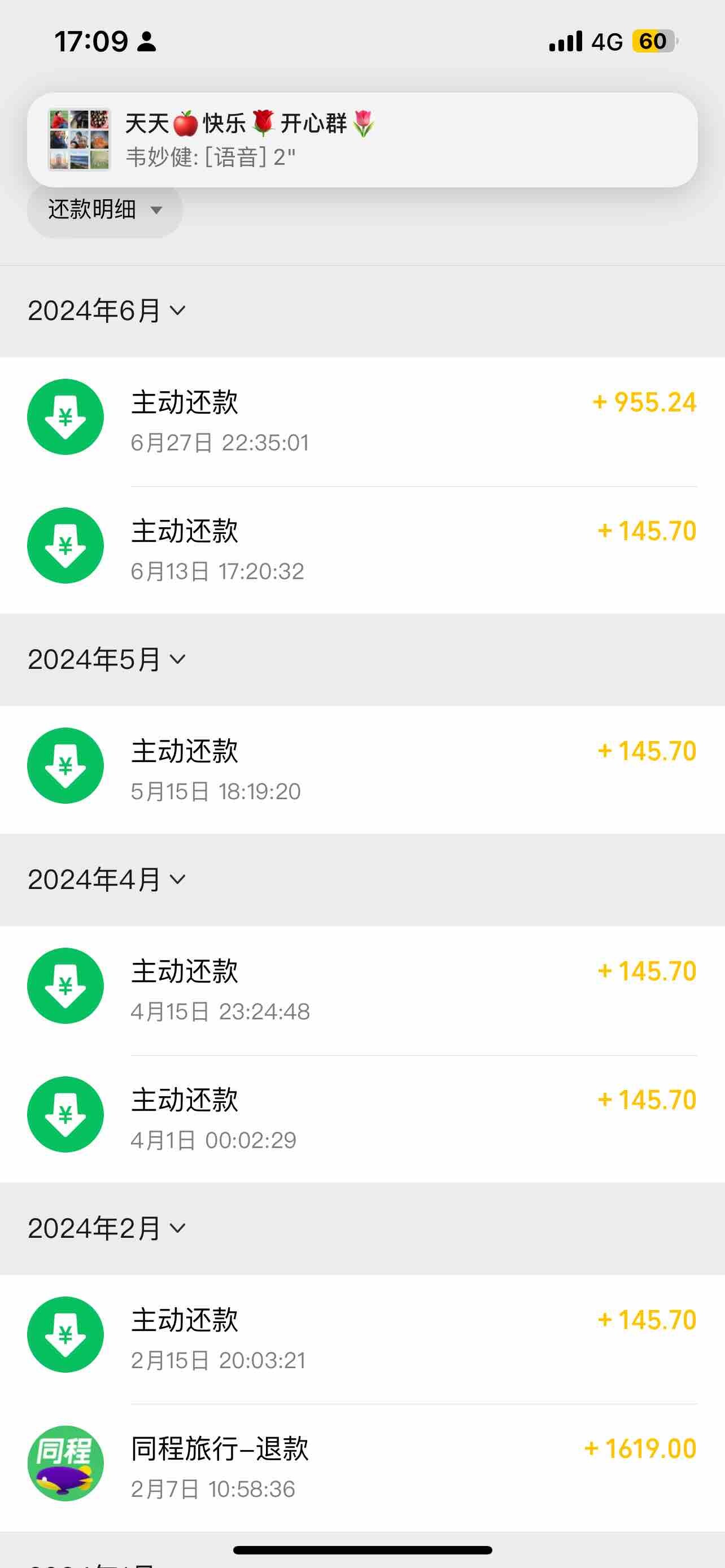
Task: Open the 天天快乐开心群 notification banner
Action: pos(362,140)
